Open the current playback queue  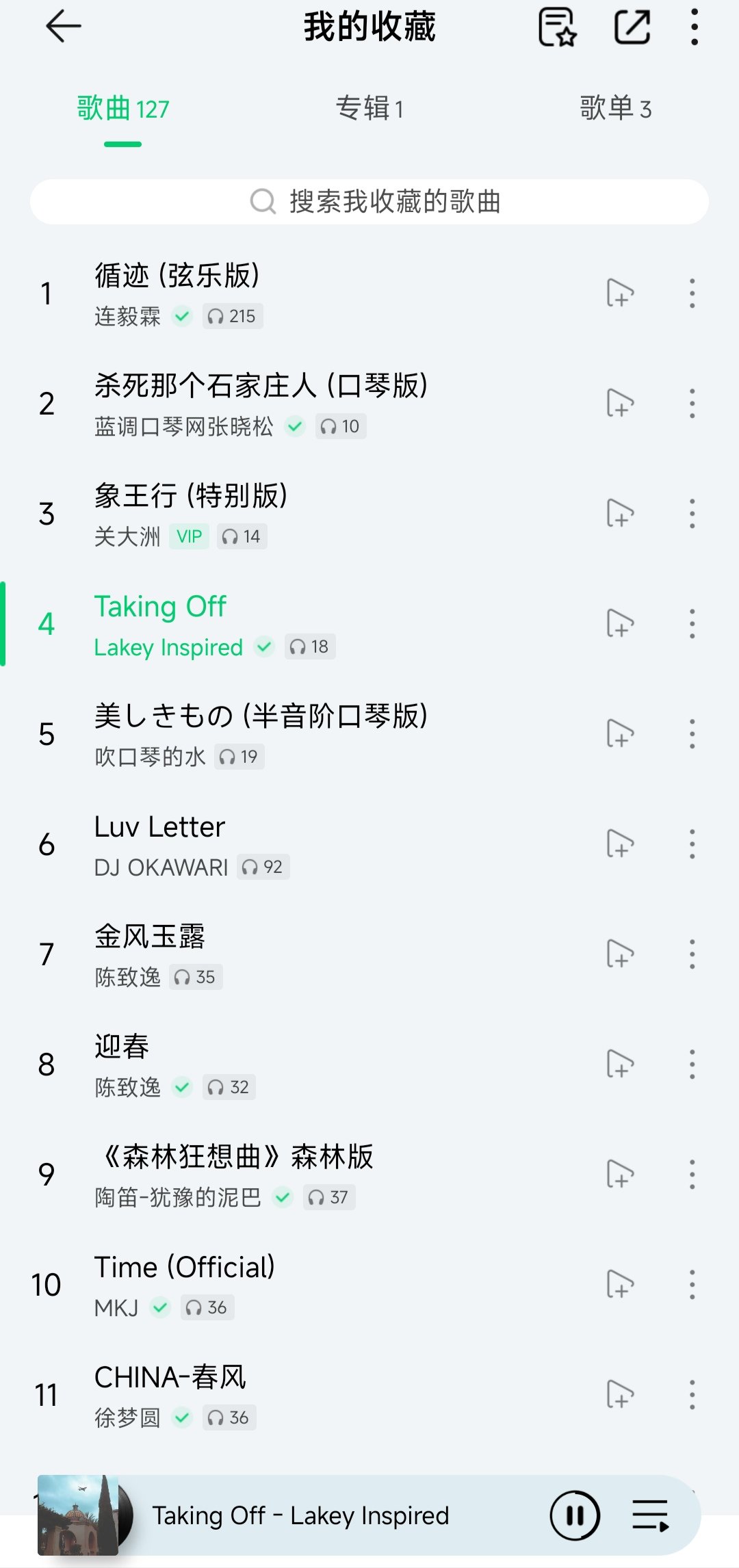[650, 1516]
